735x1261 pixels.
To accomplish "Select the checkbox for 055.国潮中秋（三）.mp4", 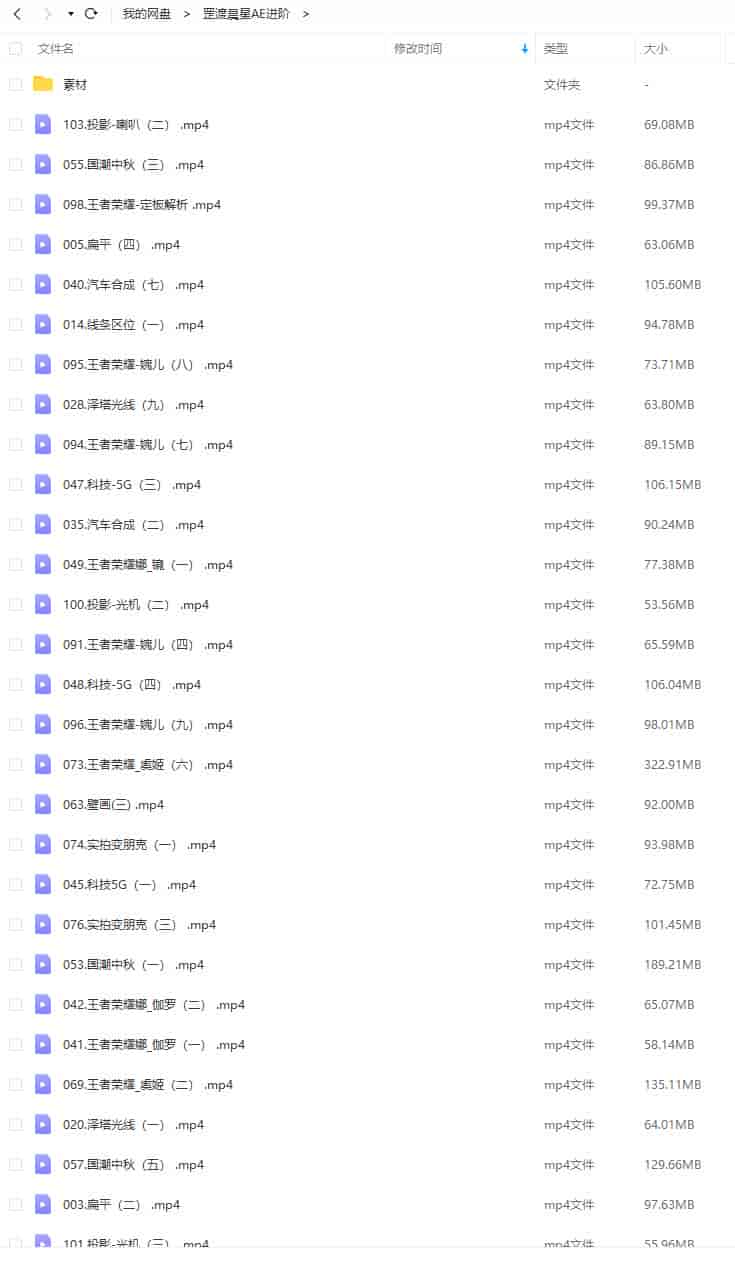I will (15, 165).
